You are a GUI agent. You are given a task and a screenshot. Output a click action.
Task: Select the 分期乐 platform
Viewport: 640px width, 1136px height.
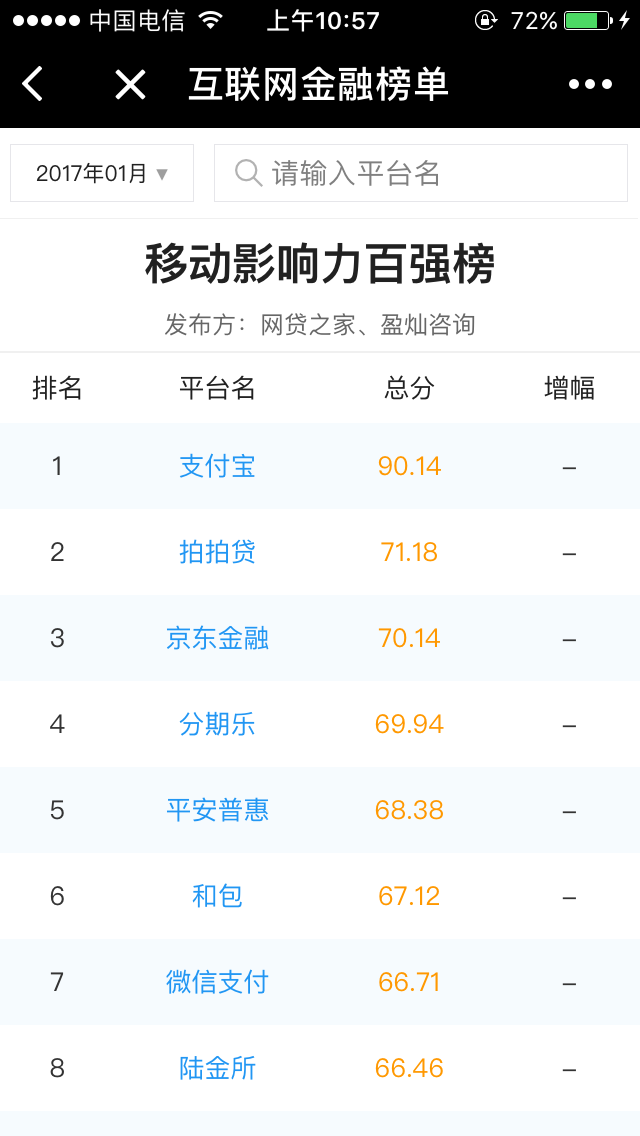click(x=217, y=724)
